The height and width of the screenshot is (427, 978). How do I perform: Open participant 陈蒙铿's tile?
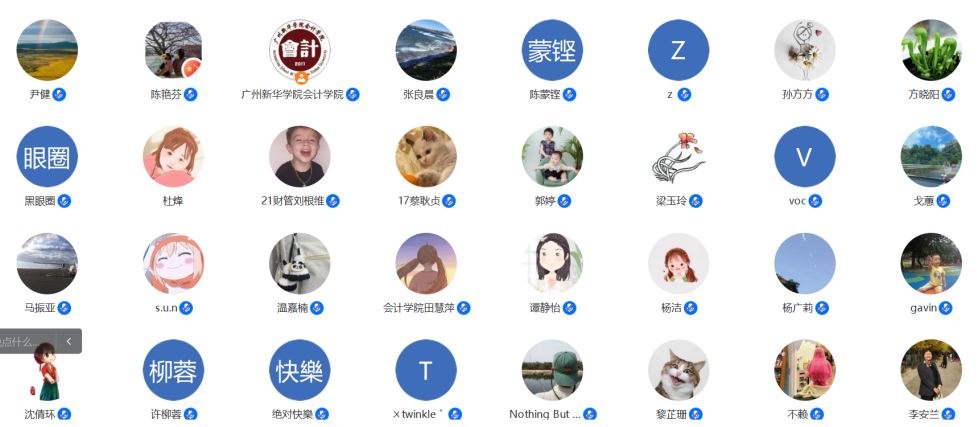click(552, 50)
